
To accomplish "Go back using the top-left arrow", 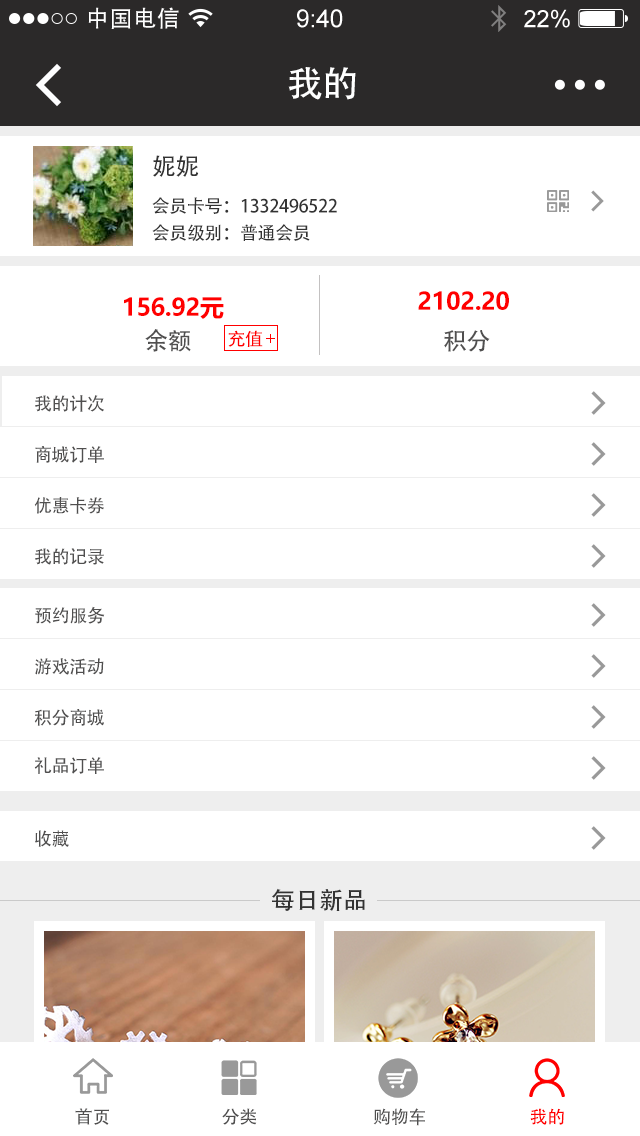I will (x=49, y=85).
